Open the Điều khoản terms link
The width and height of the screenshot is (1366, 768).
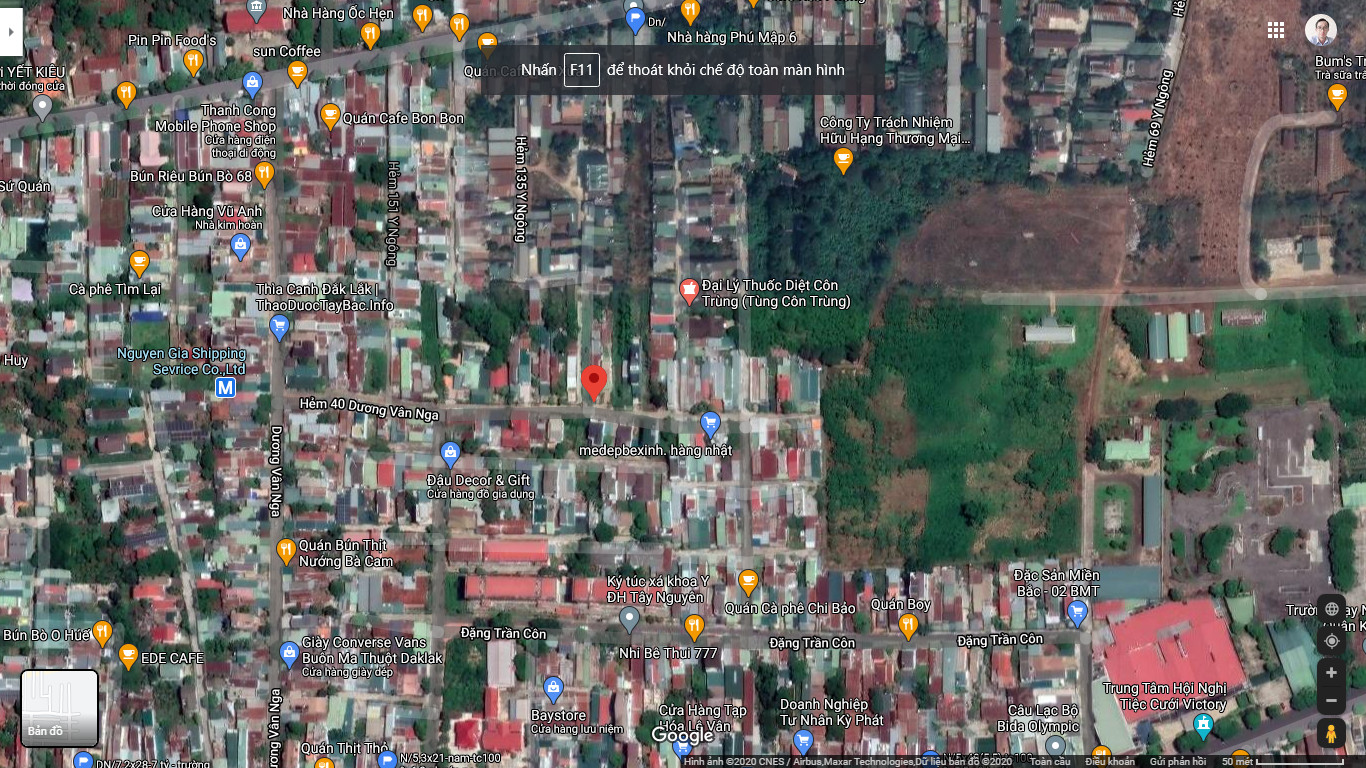[x=1109, y=761]
